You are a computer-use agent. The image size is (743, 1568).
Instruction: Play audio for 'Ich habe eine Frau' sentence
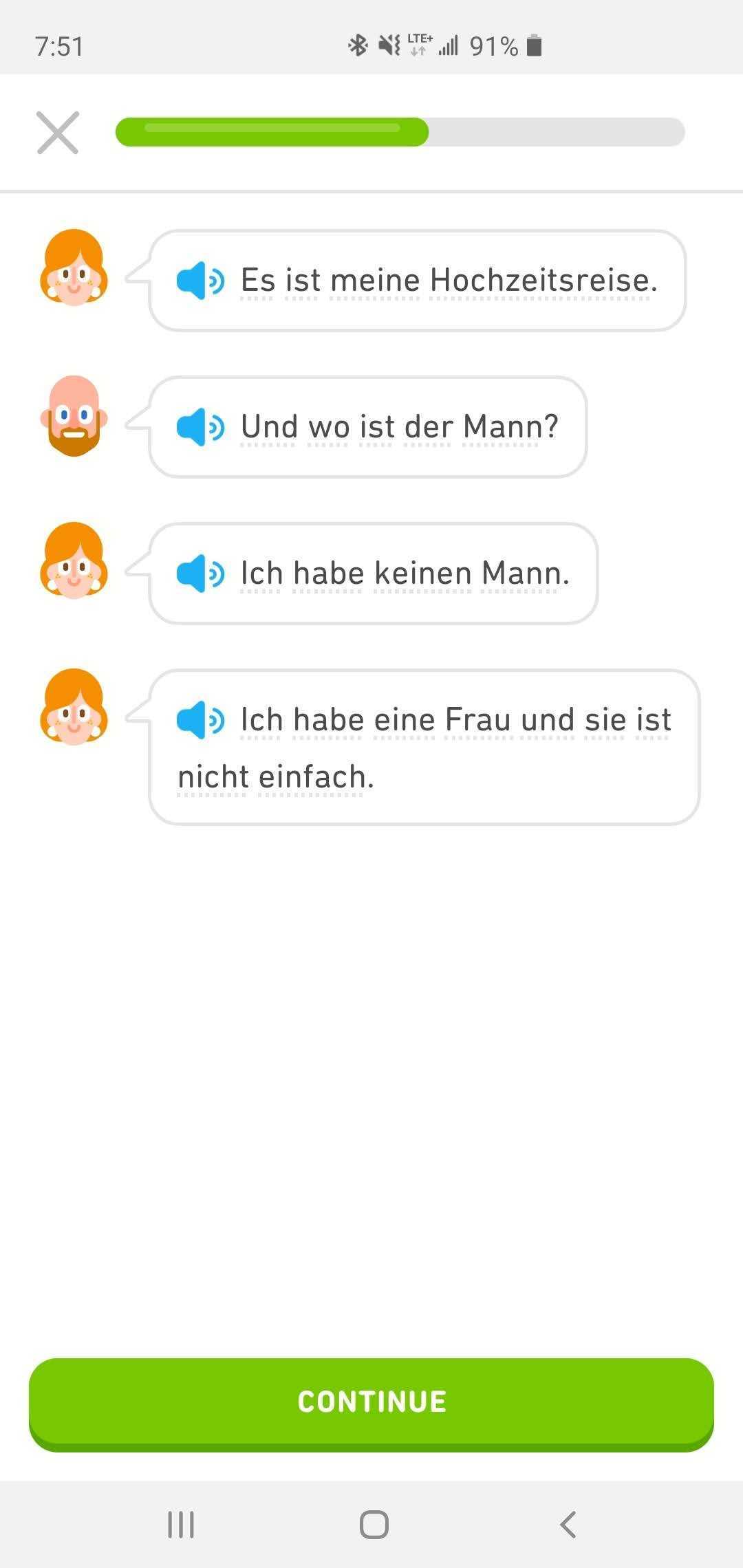coord(200,720)
